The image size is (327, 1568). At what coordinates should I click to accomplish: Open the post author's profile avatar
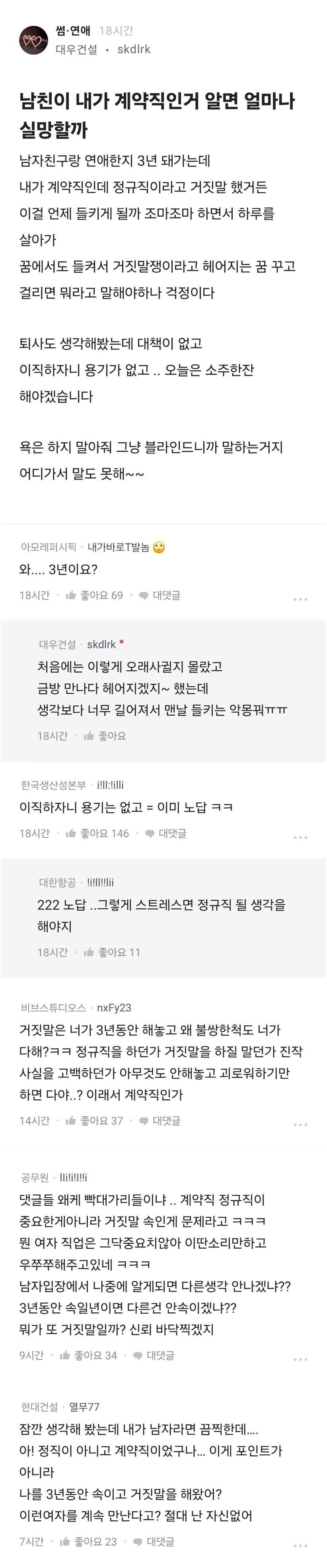click(33, 40)
